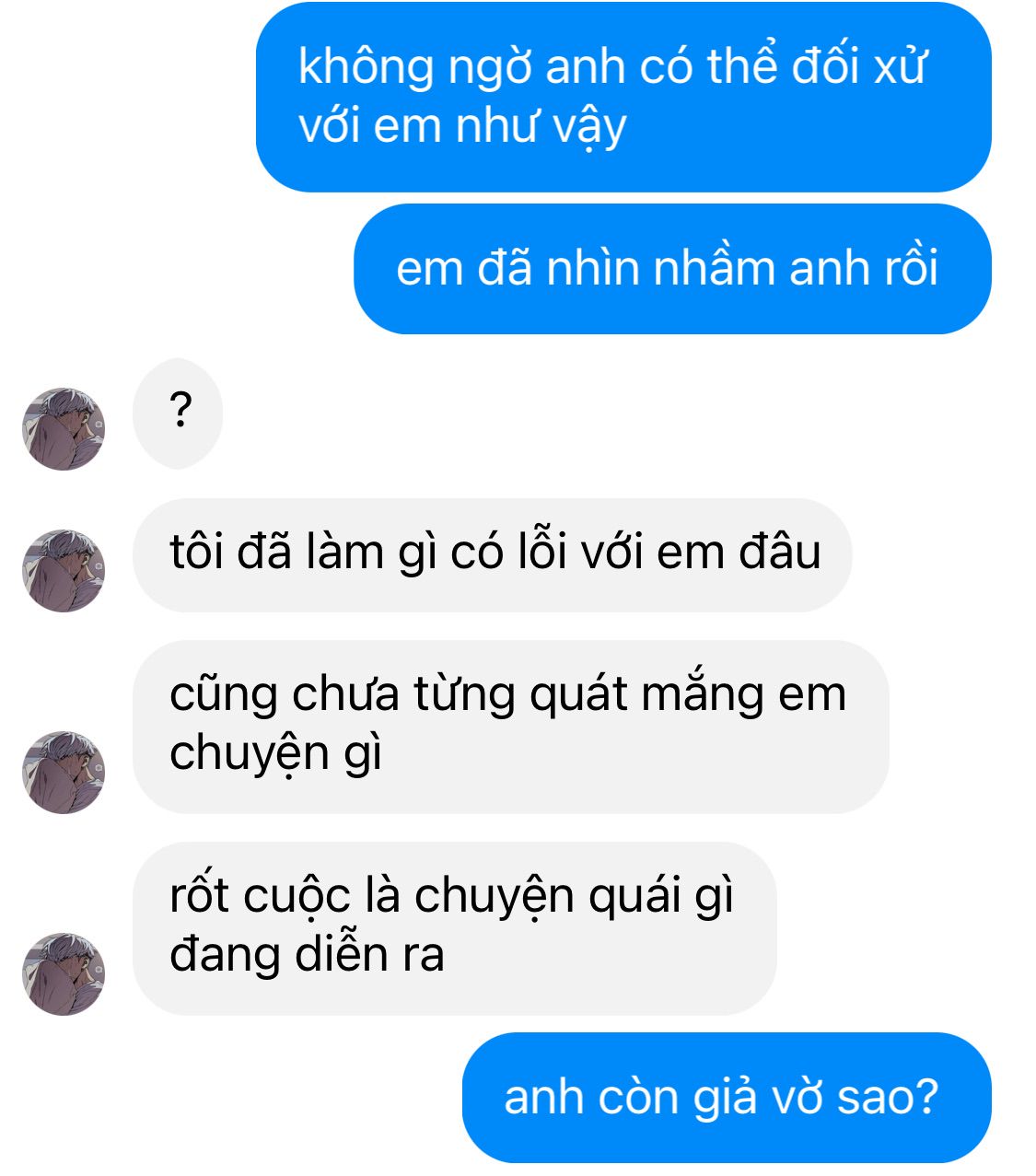This screenshot has height=1176, width=1036.
Task: Tap the "tôi đã làm gì có lỗi" bubble
Action: 493,554
